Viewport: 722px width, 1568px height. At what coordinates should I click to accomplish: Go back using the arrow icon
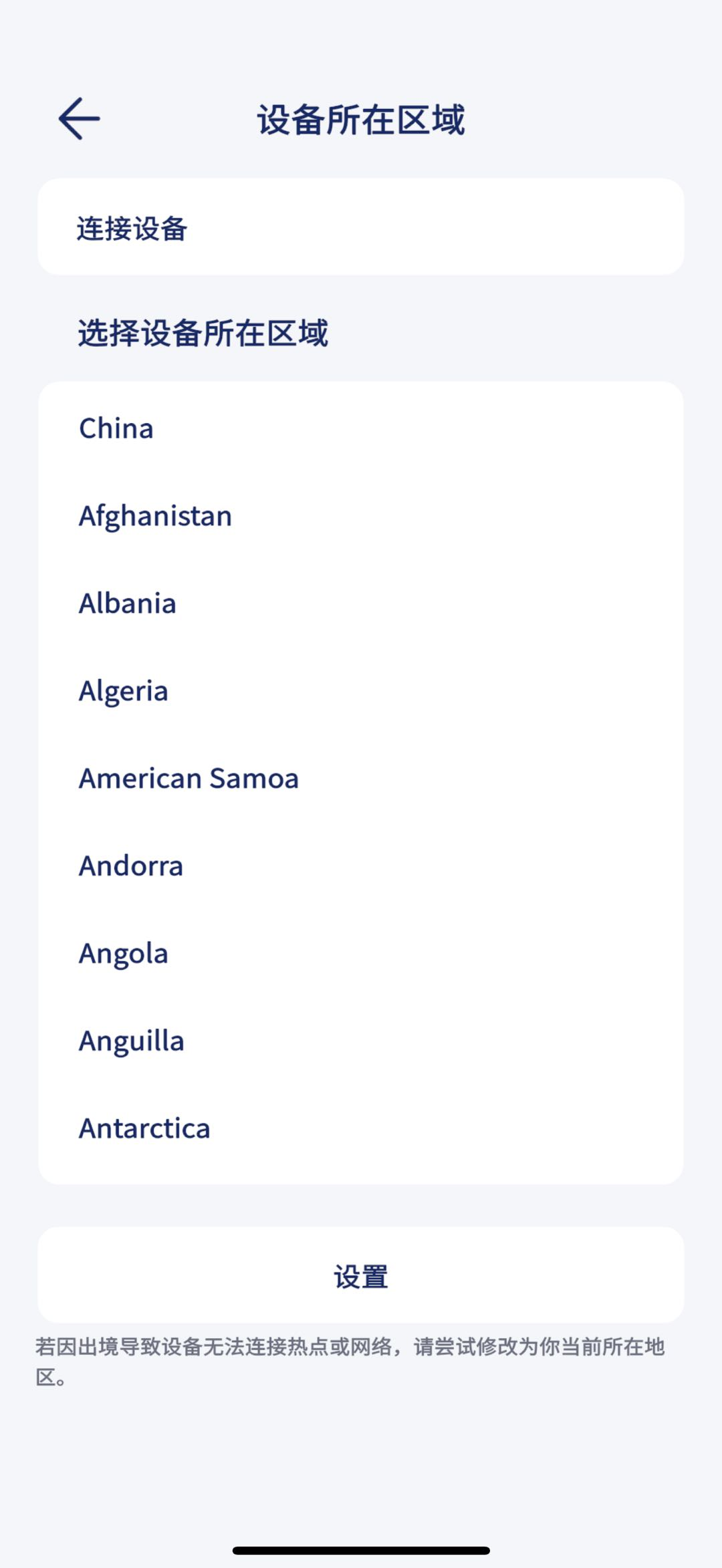point(79,119)
